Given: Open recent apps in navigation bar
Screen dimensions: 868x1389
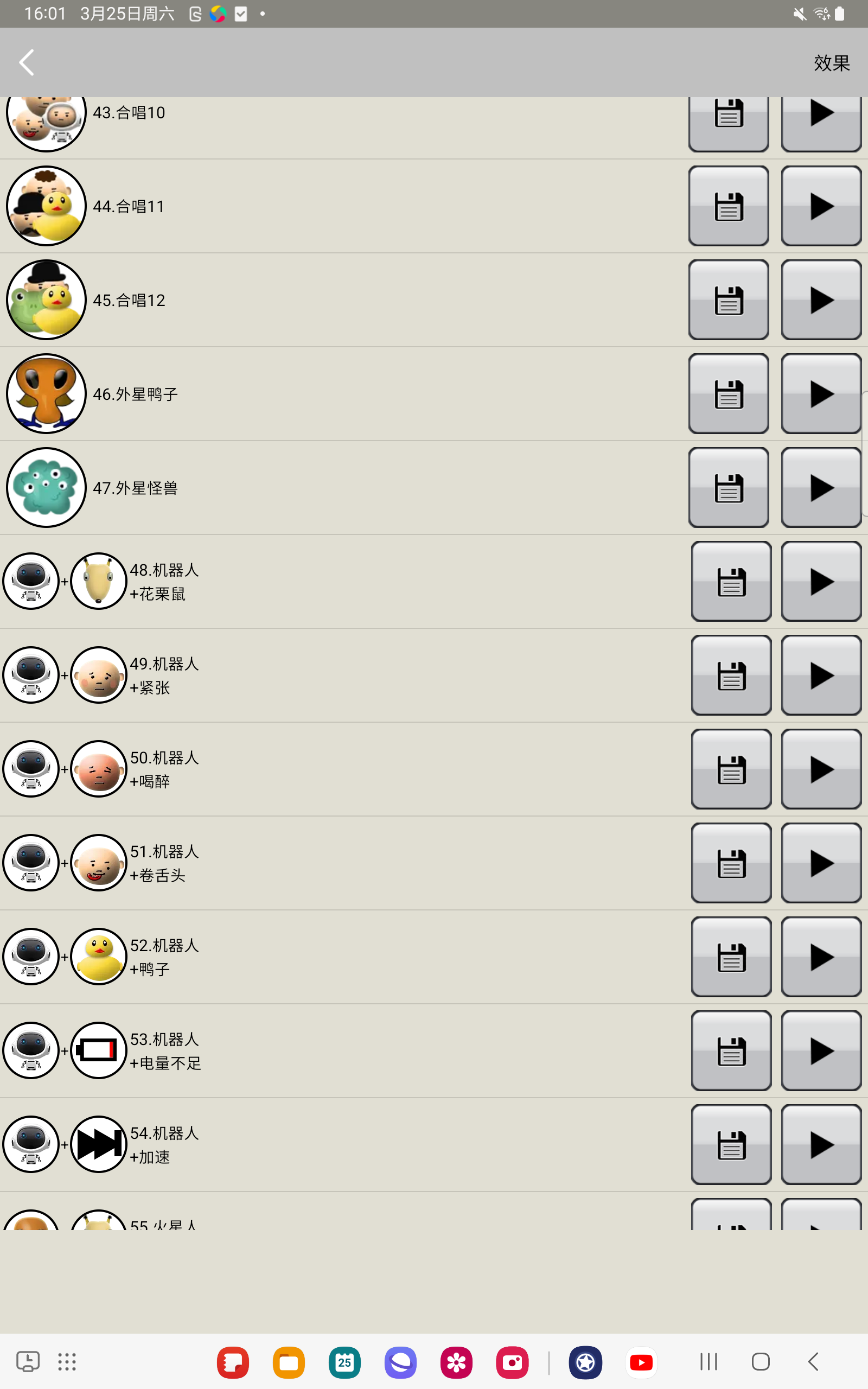Looking at the screenshot, I should point(709,1361).
